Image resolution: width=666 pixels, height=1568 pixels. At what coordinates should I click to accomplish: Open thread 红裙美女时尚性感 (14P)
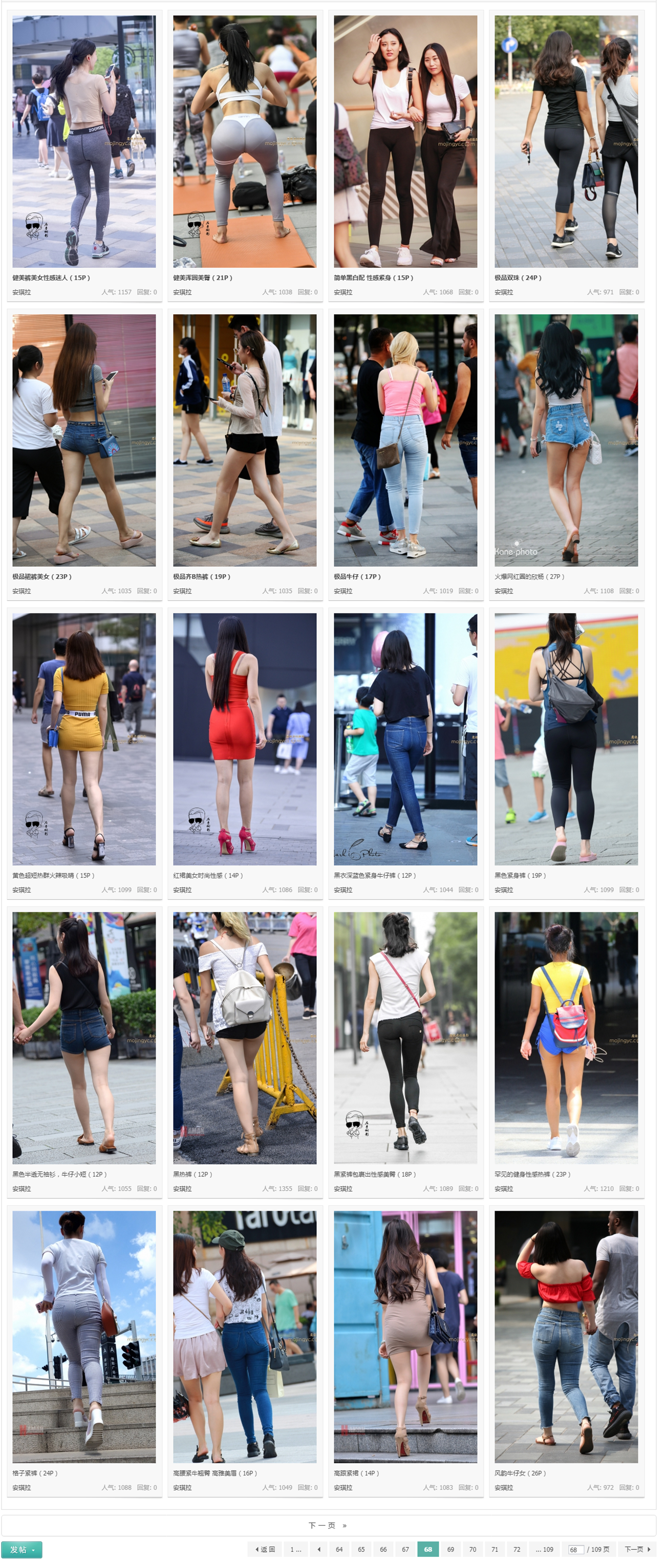[x=208, y=875]
